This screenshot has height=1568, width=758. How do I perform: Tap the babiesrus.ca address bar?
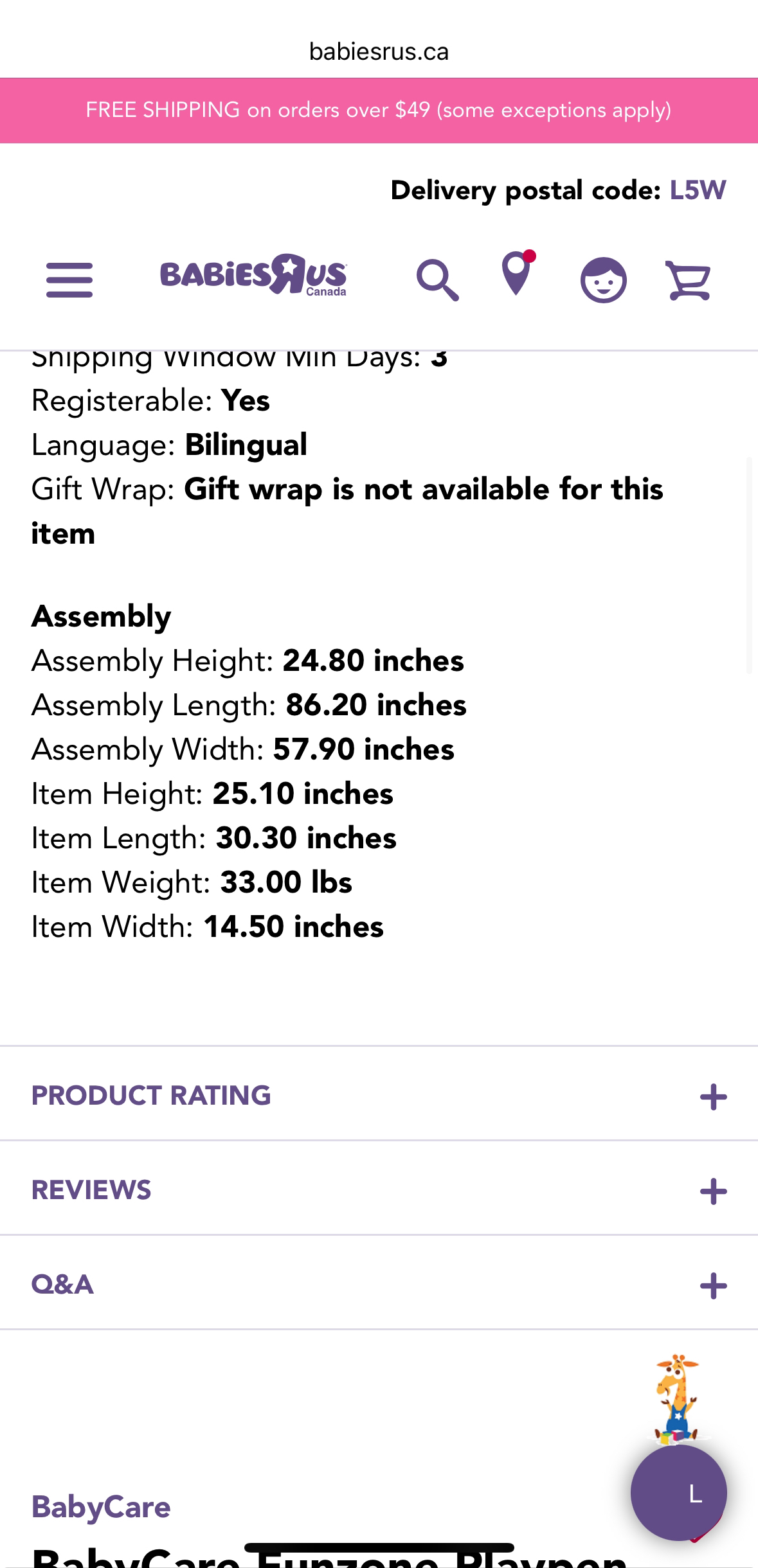tap(379, 51)
